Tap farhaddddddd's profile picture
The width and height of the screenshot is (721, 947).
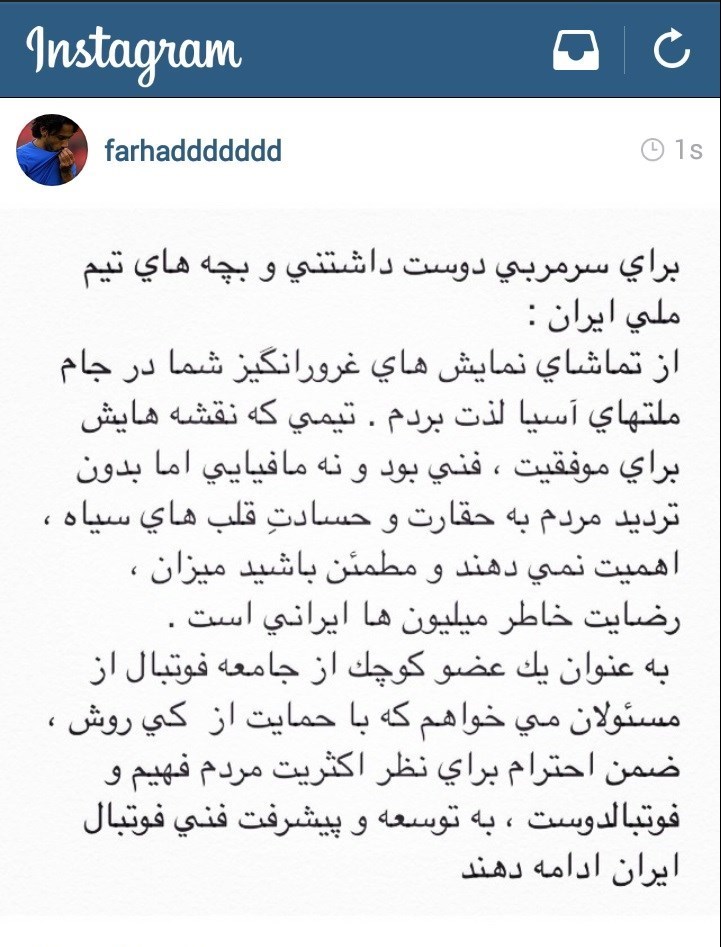(52, 150)
